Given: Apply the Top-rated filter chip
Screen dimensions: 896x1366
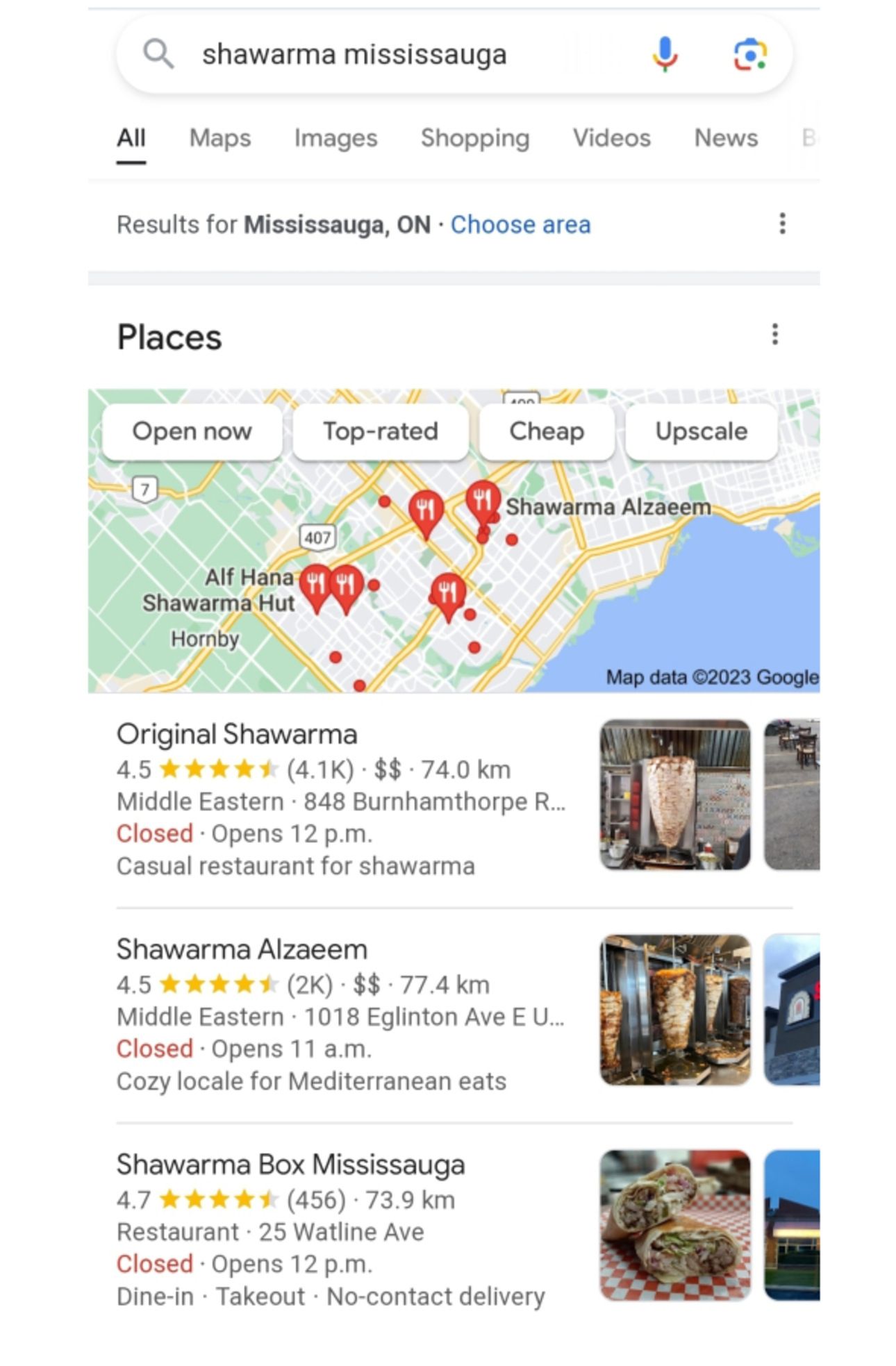Looking at the screenshot, I should (381, 431).
